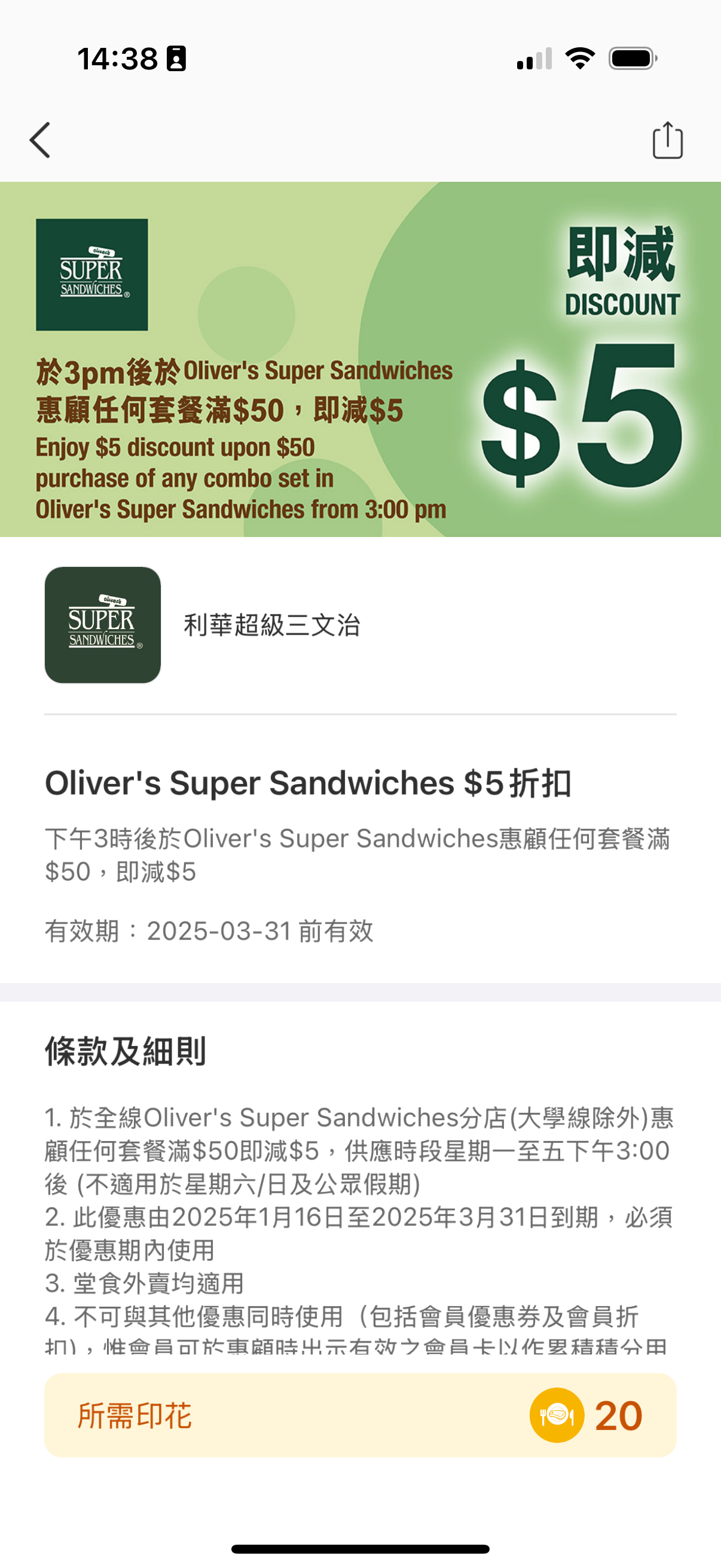
Task: Tap the 所需印花 20 stamps redeem bar
Action: click(x=360, y=1416)
